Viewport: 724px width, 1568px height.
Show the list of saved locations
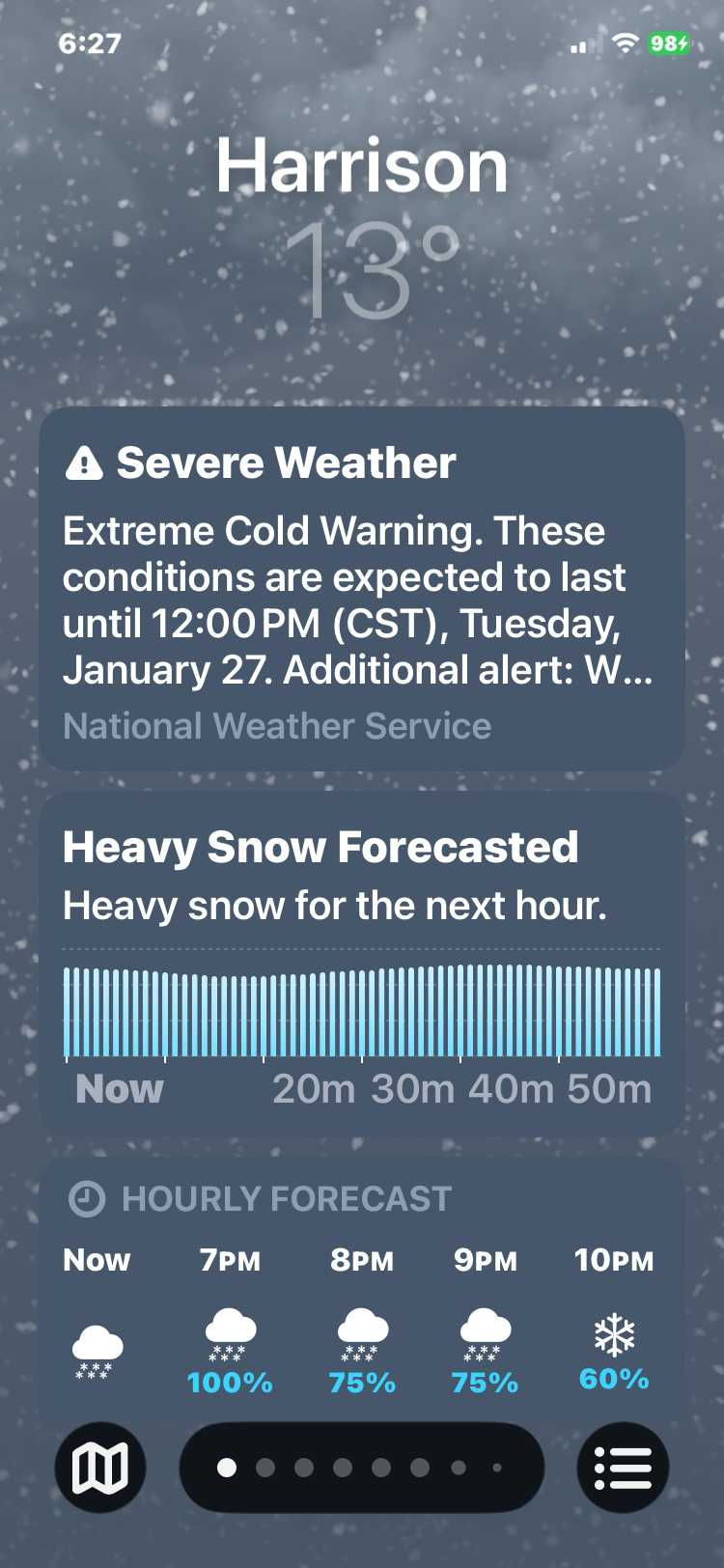623,1468
